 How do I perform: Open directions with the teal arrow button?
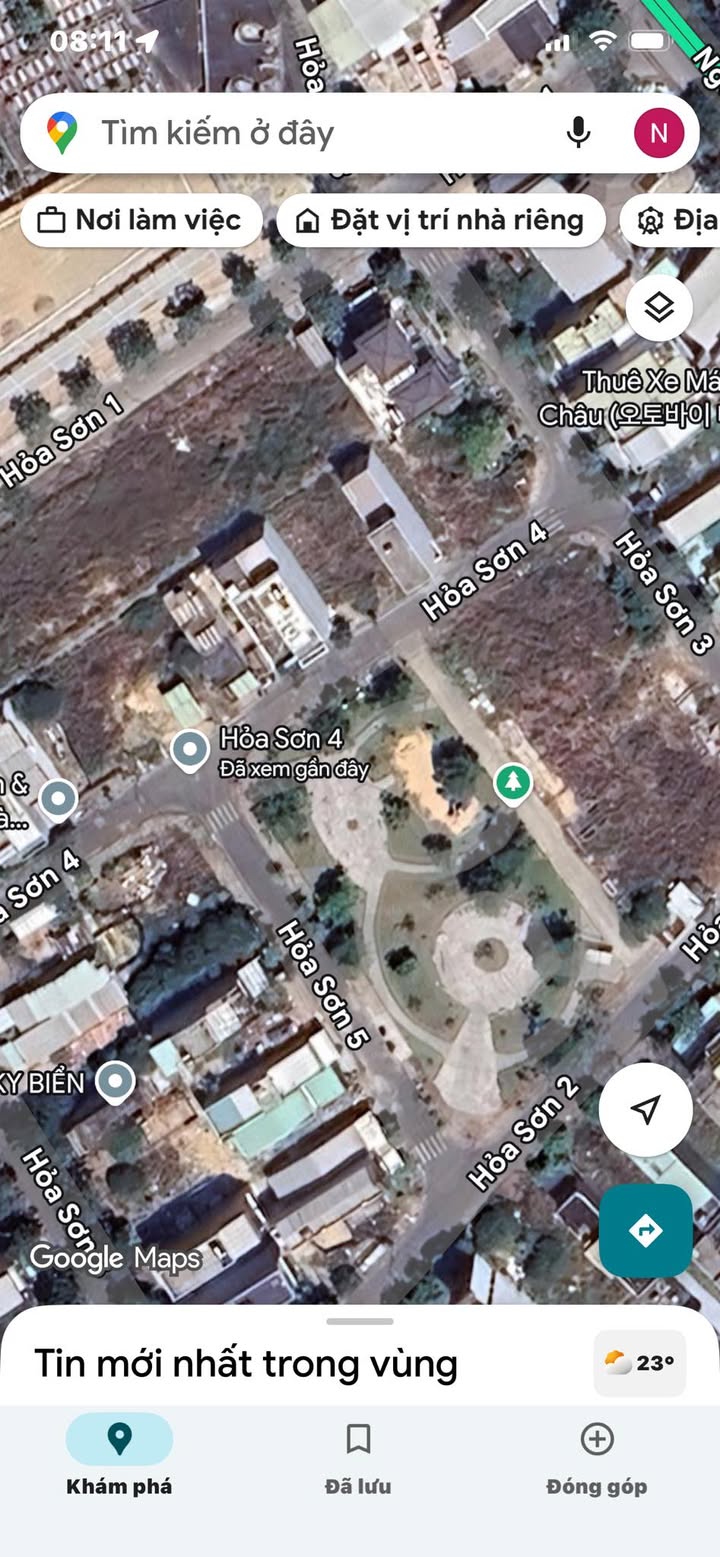coord(646,1231)
